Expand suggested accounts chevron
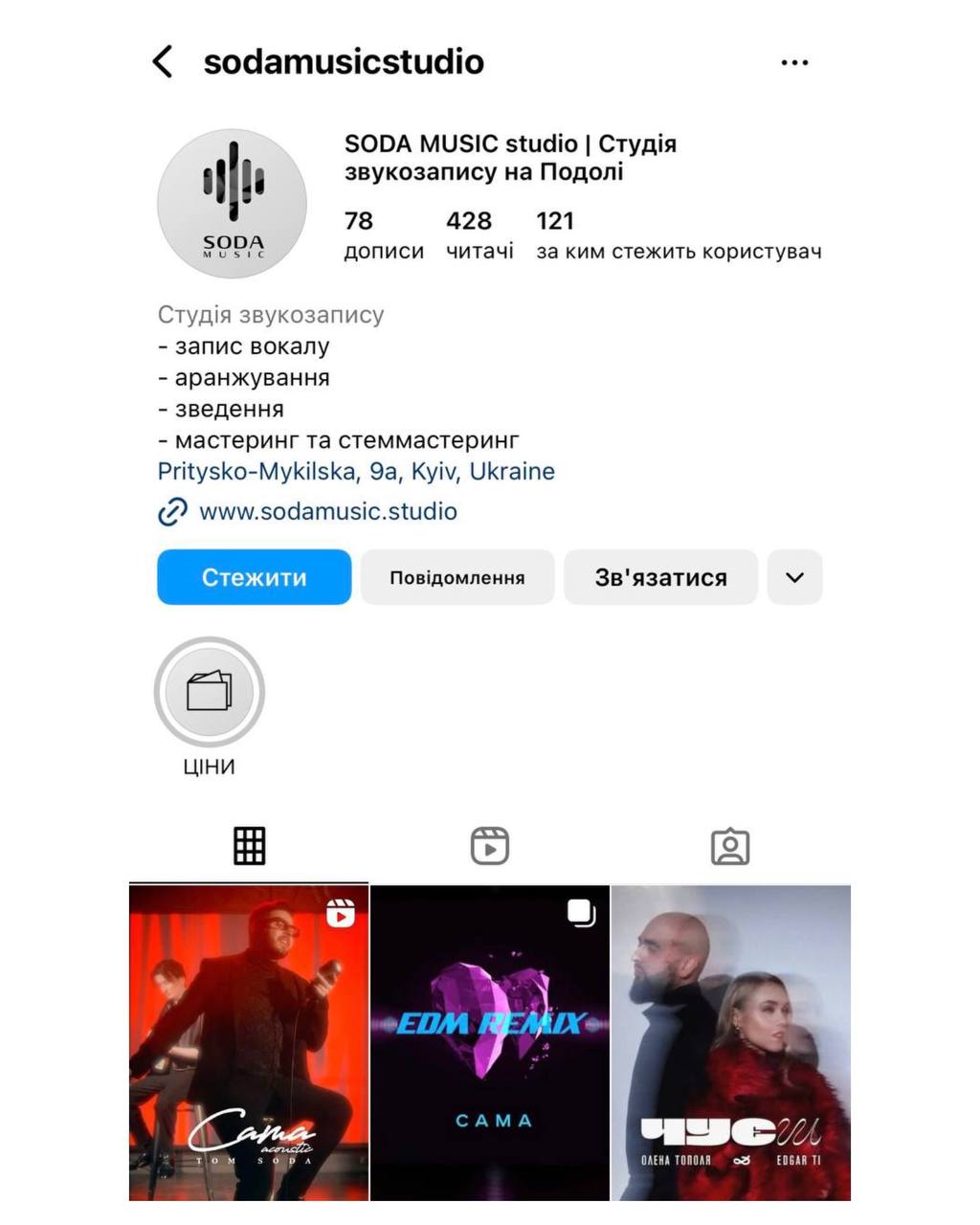 click(794, 577)
